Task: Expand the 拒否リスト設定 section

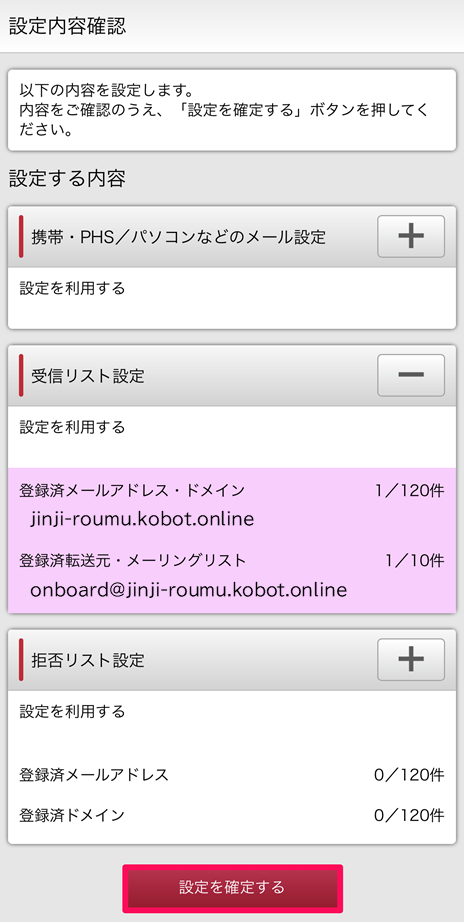Action: pos(410,660)
